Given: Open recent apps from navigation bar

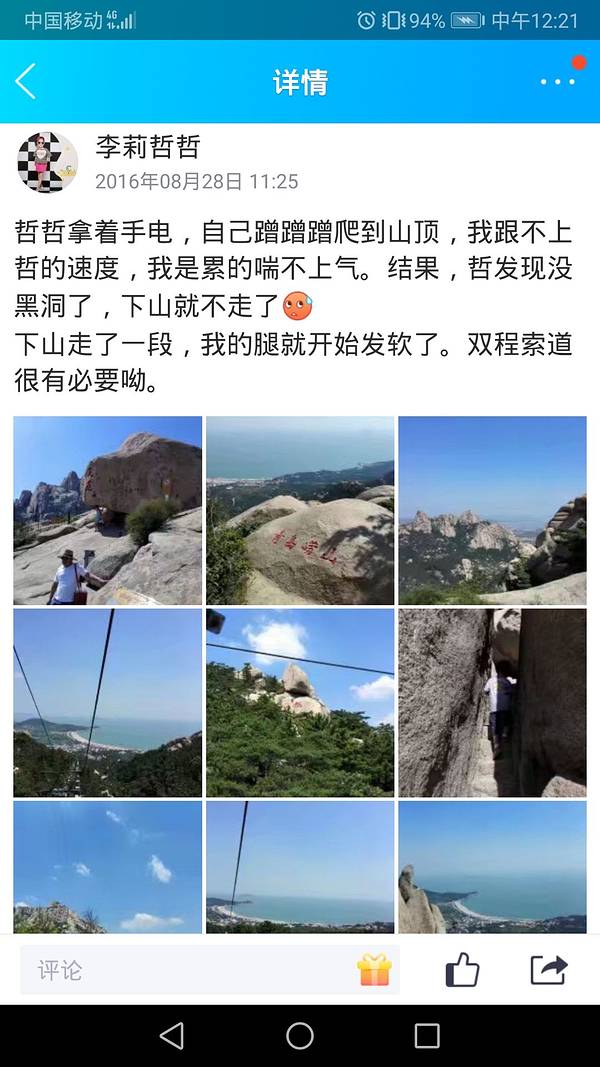Looking at the screenshot, I should click(x=427, y=1035).
